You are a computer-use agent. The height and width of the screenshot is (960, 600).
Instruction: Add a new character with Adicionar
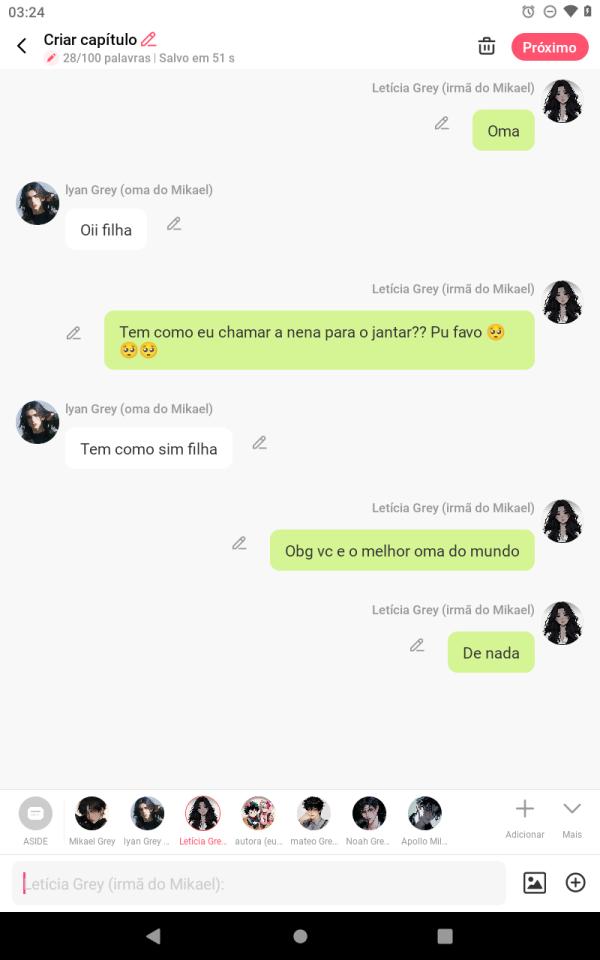point(524,818)
